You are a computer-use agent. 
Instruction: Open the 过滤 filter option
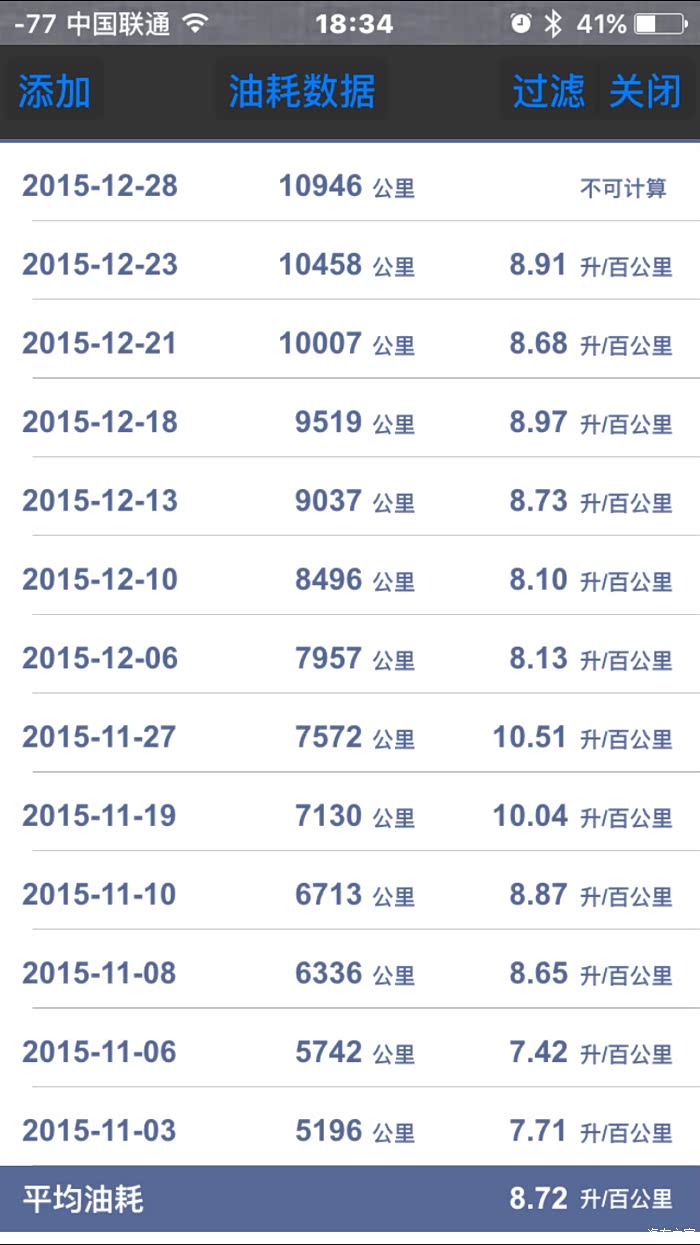pyautogui.click(x=548, y=92)
